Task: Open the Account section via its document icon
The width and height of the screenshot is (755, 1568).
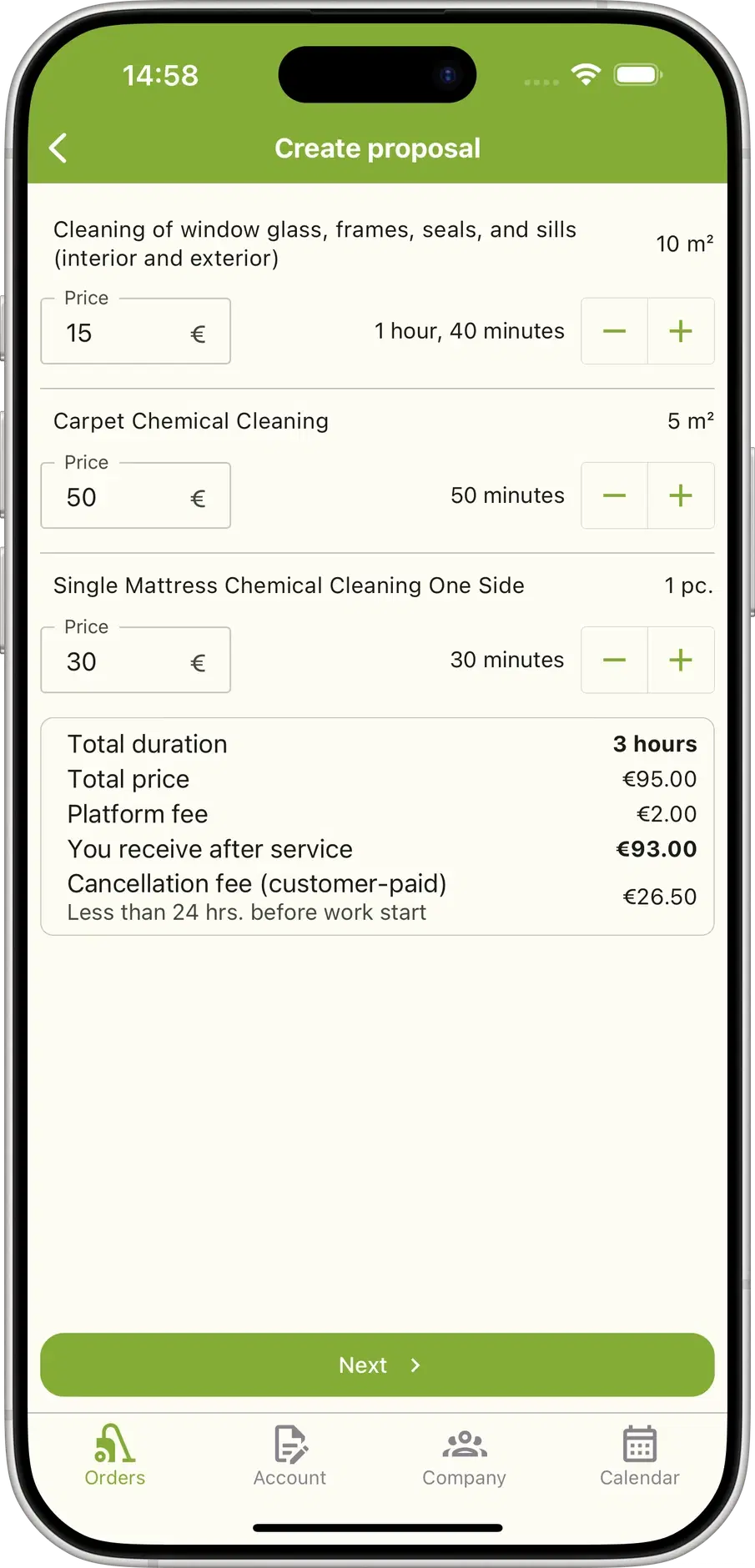Action: coord(289,1445)
